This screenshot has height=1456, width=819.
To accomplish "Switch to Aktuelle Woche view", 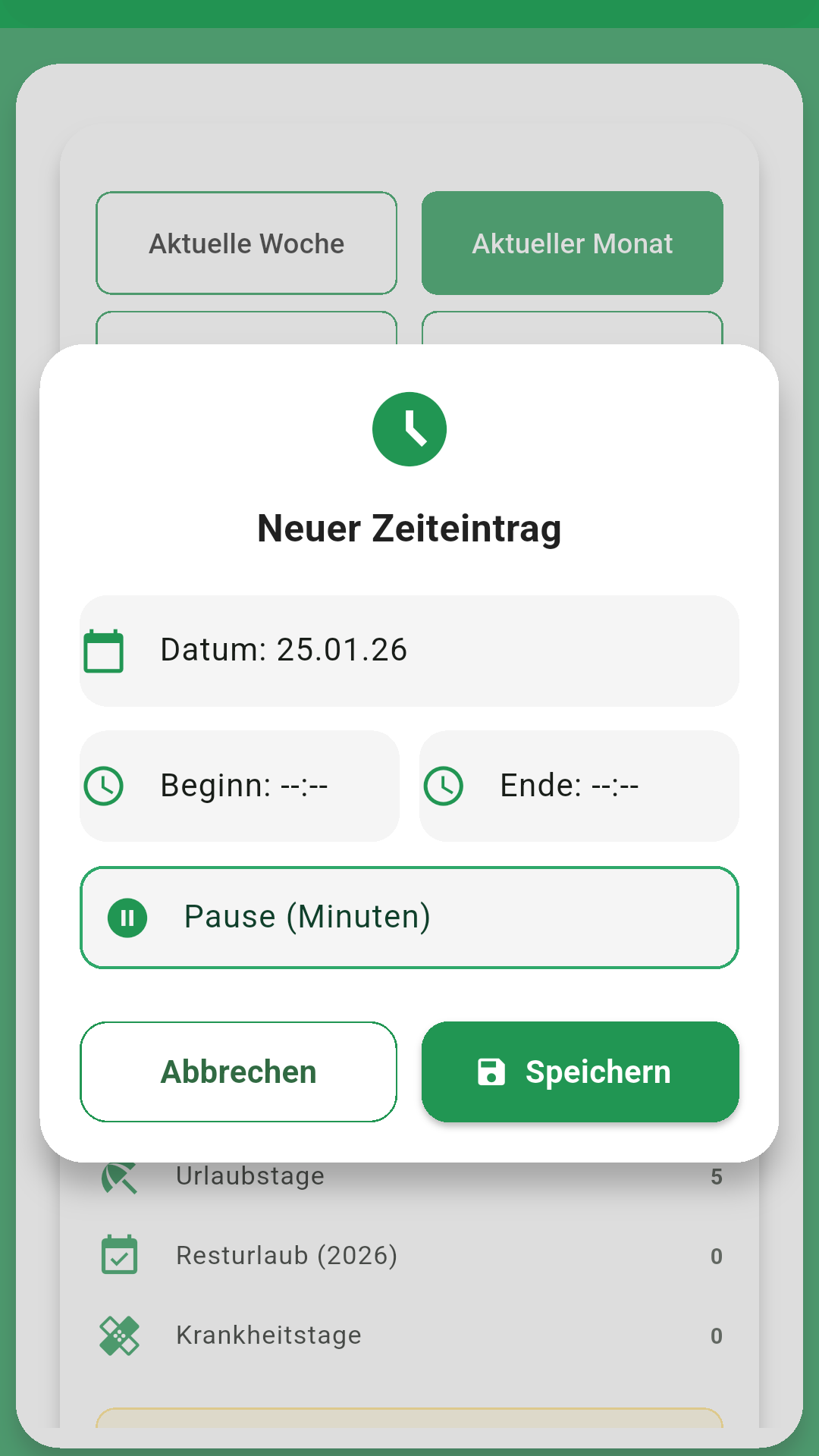I will tap(246, 243).
